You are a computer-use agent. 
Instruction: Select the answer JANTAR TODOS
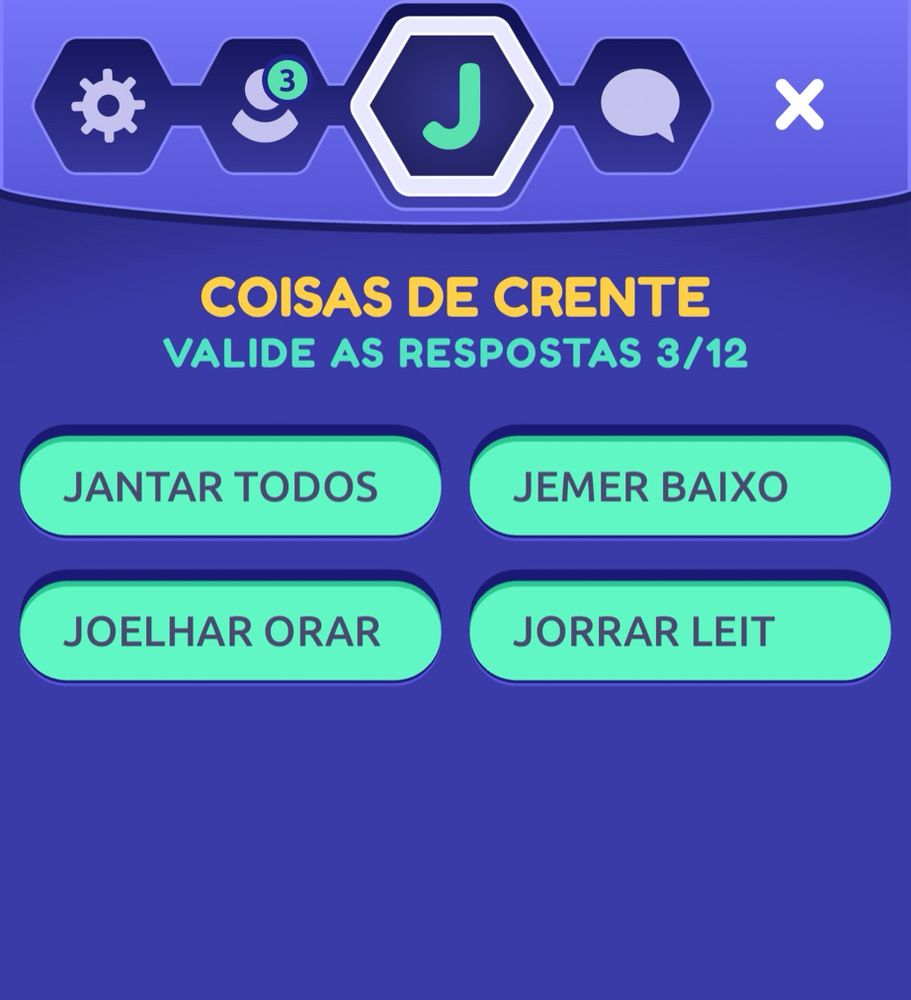tap(230, 487)
